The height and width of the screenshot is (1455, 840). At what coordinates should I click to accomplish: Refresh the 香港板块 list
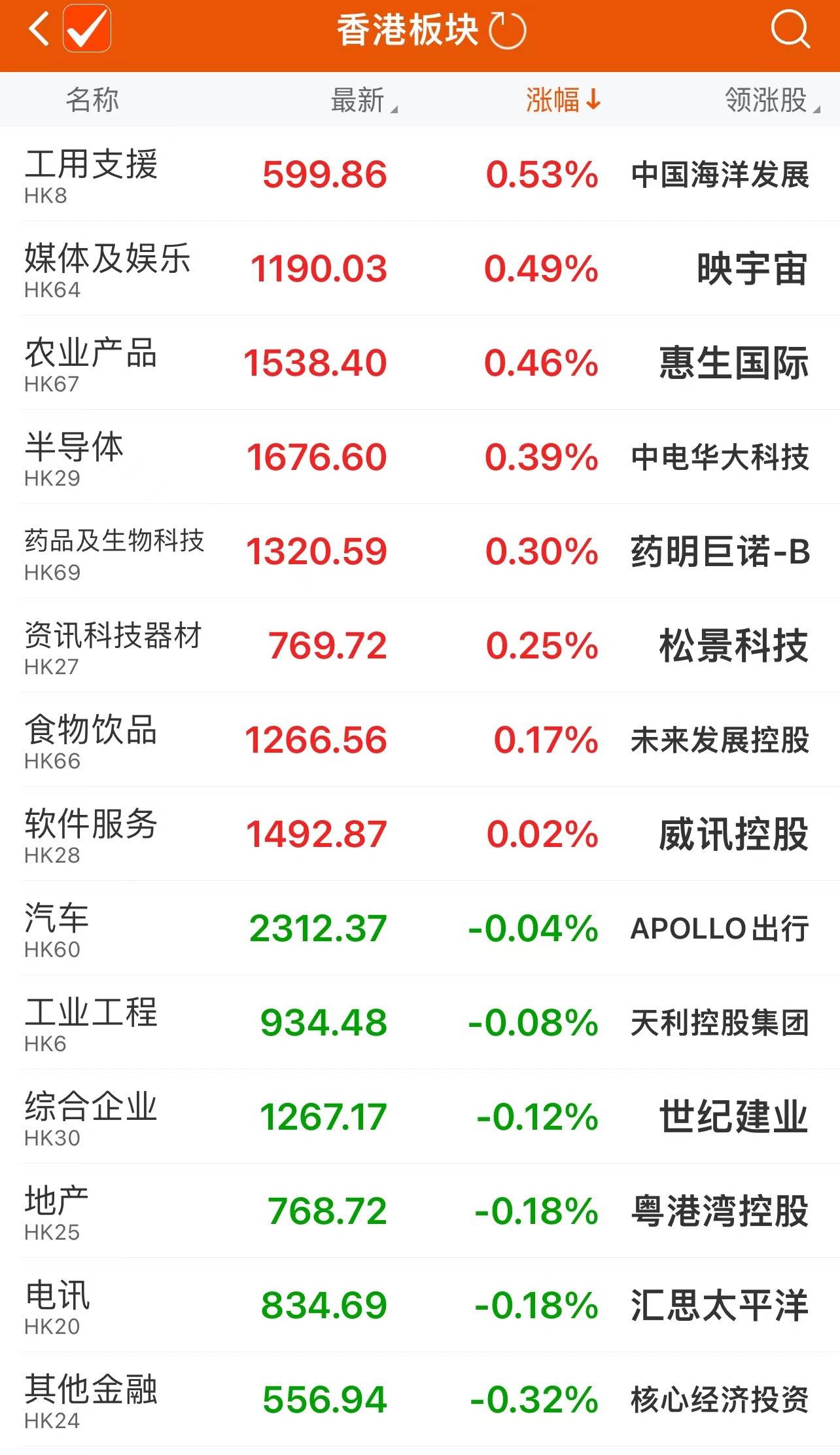[x=508, y=31]
